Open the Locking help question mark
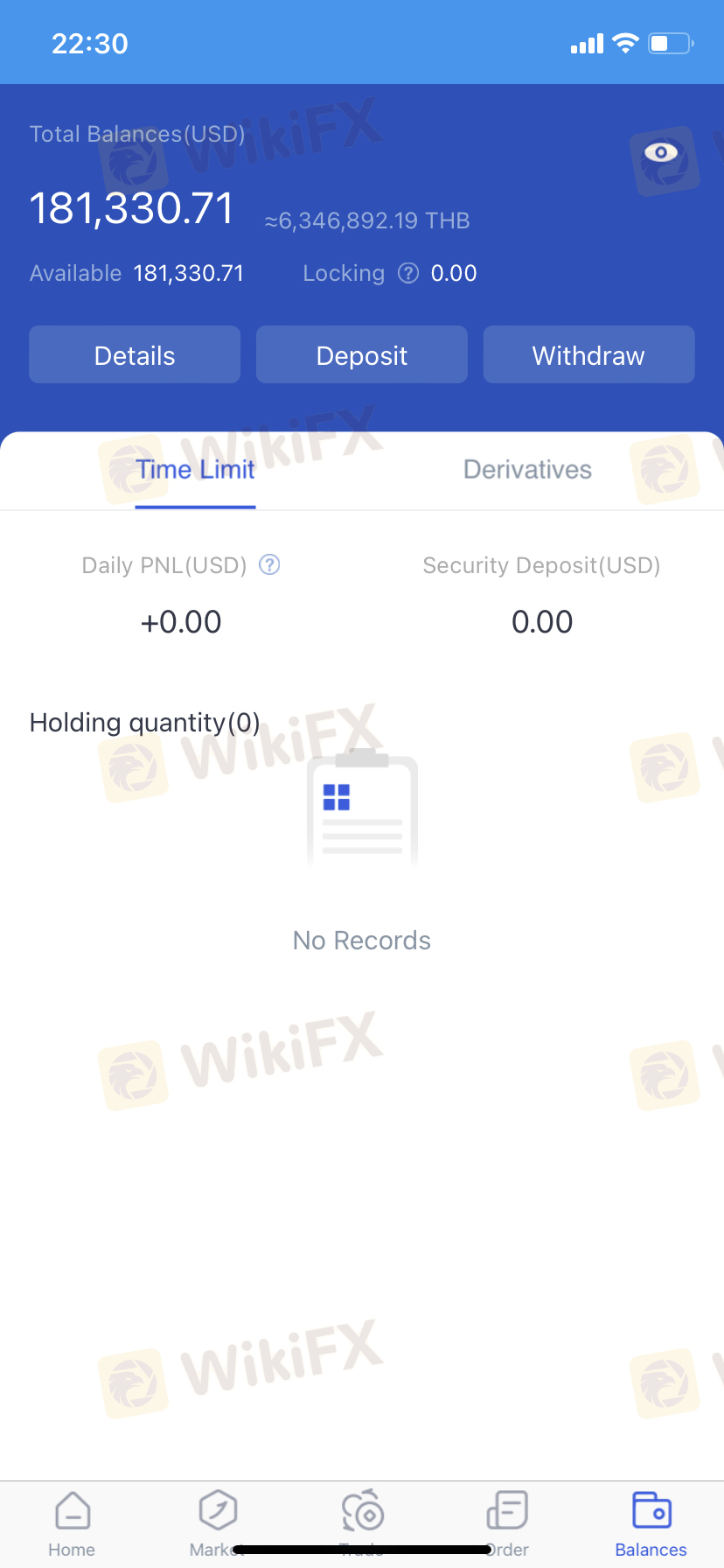724x1568 pixels. [x=408, y=274]
